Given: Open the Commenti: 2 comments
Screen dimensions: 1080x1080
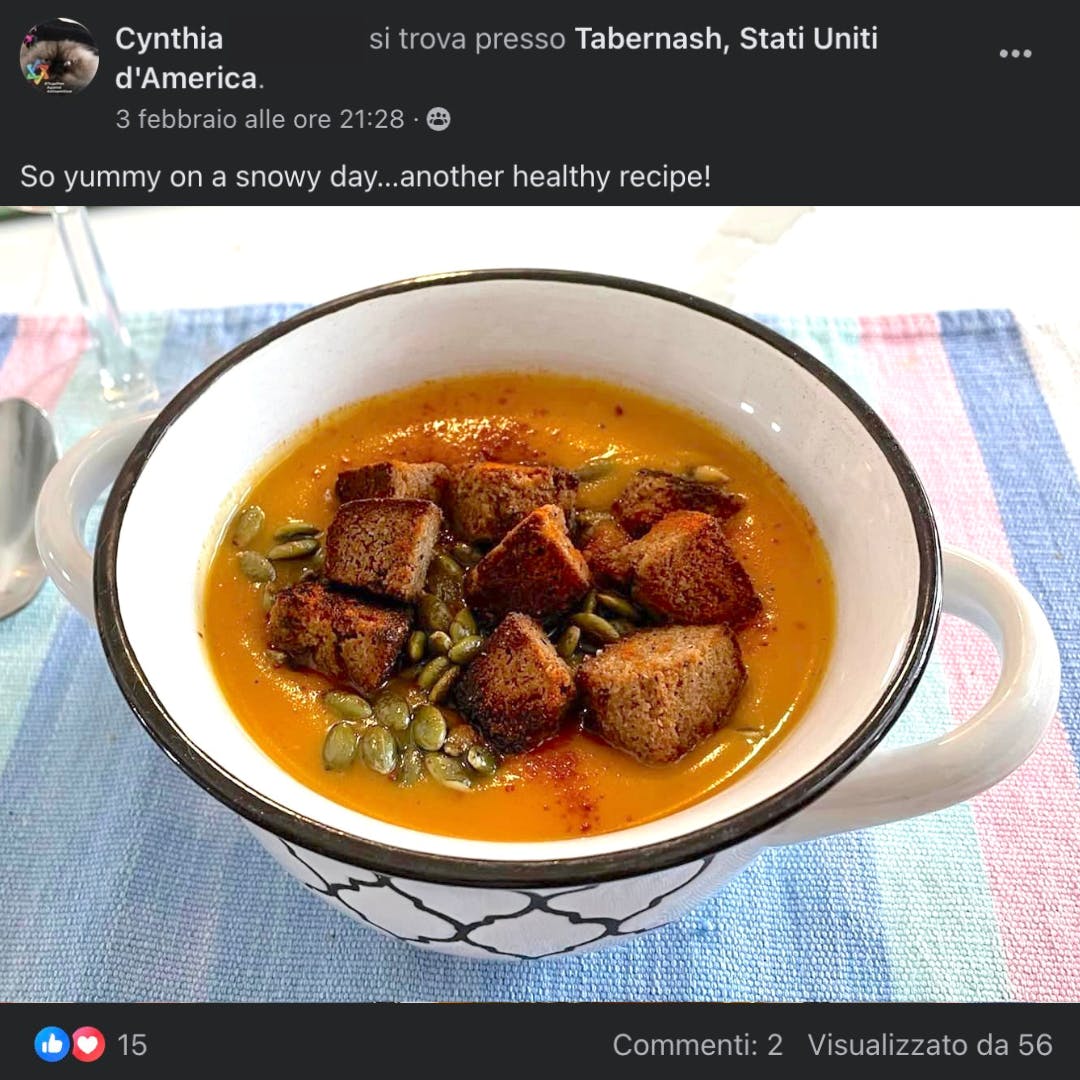Looking at the screenshot, I should tap(697, 1045).
